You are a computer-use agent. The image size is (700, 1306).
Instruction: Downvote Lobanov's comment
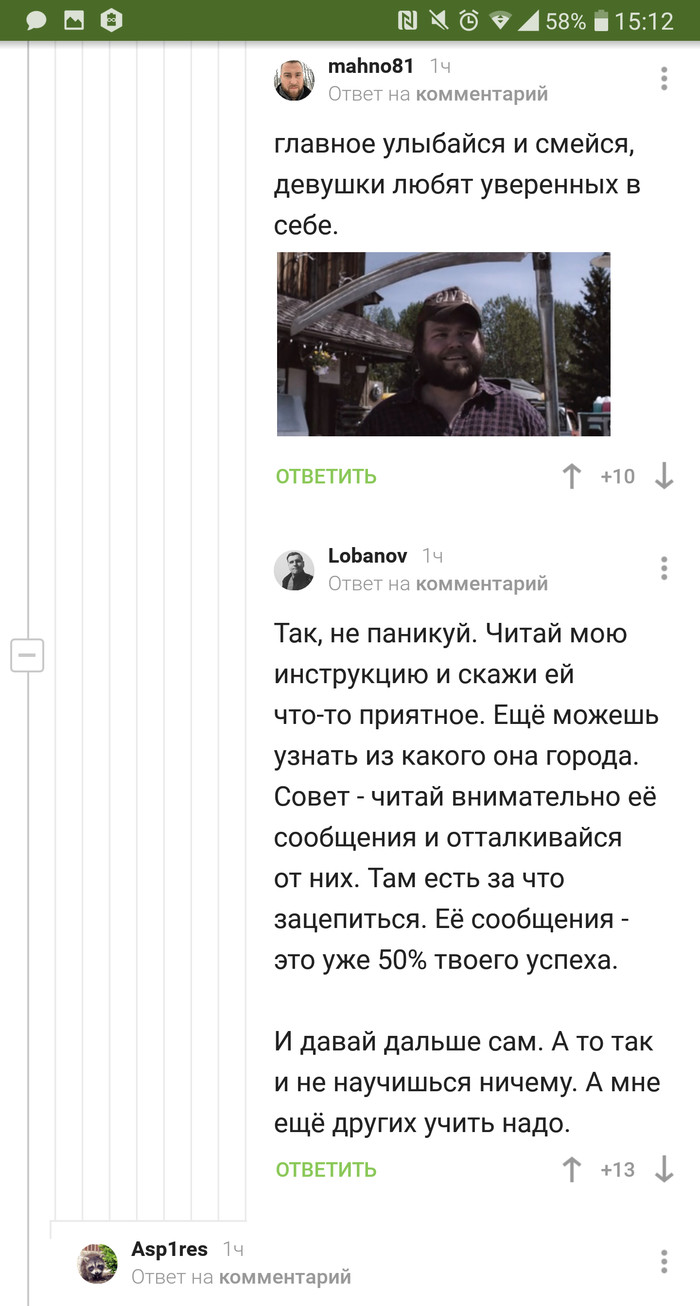tap(664, 1169)
